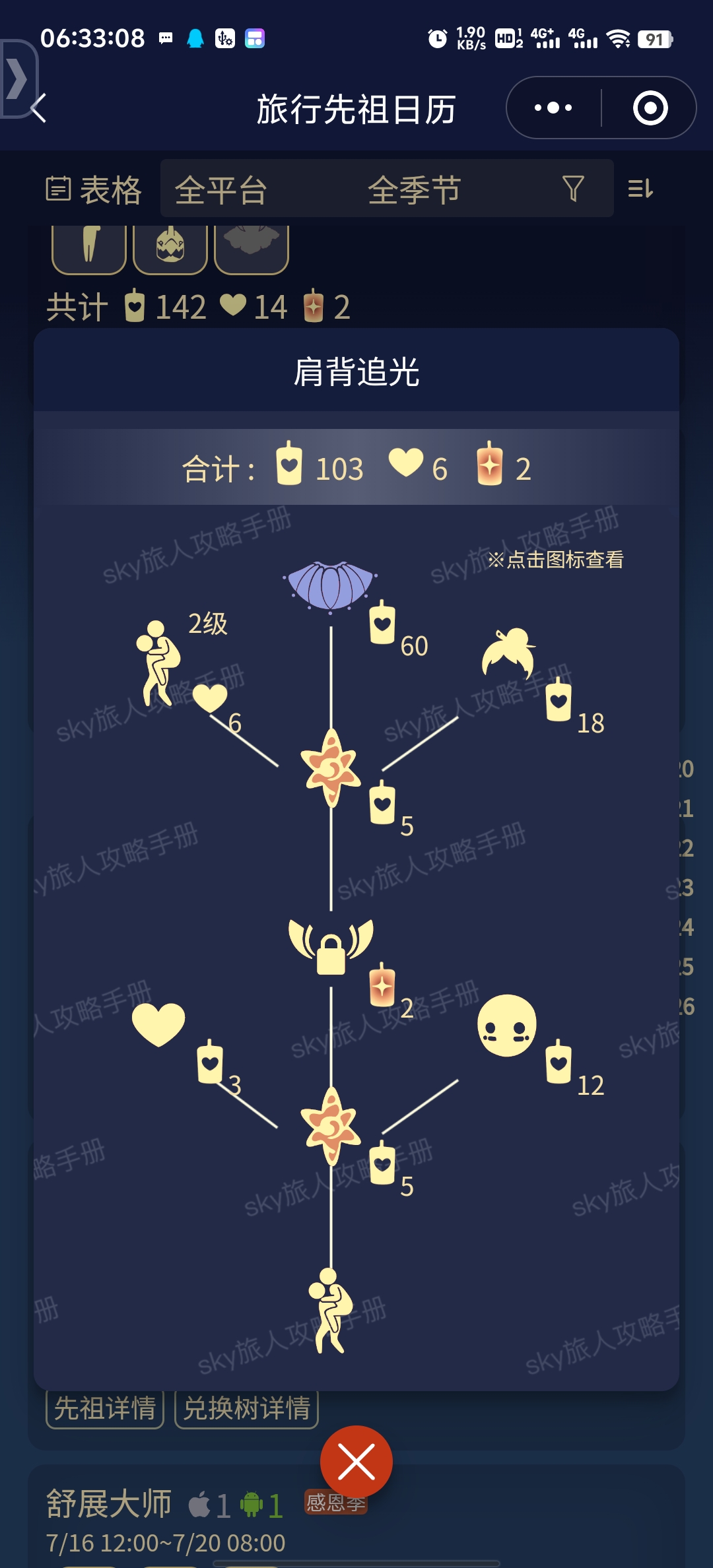Open the 全平台 platform filter
This screenshot has width=713, height=1568.
(x=221, y=189)
